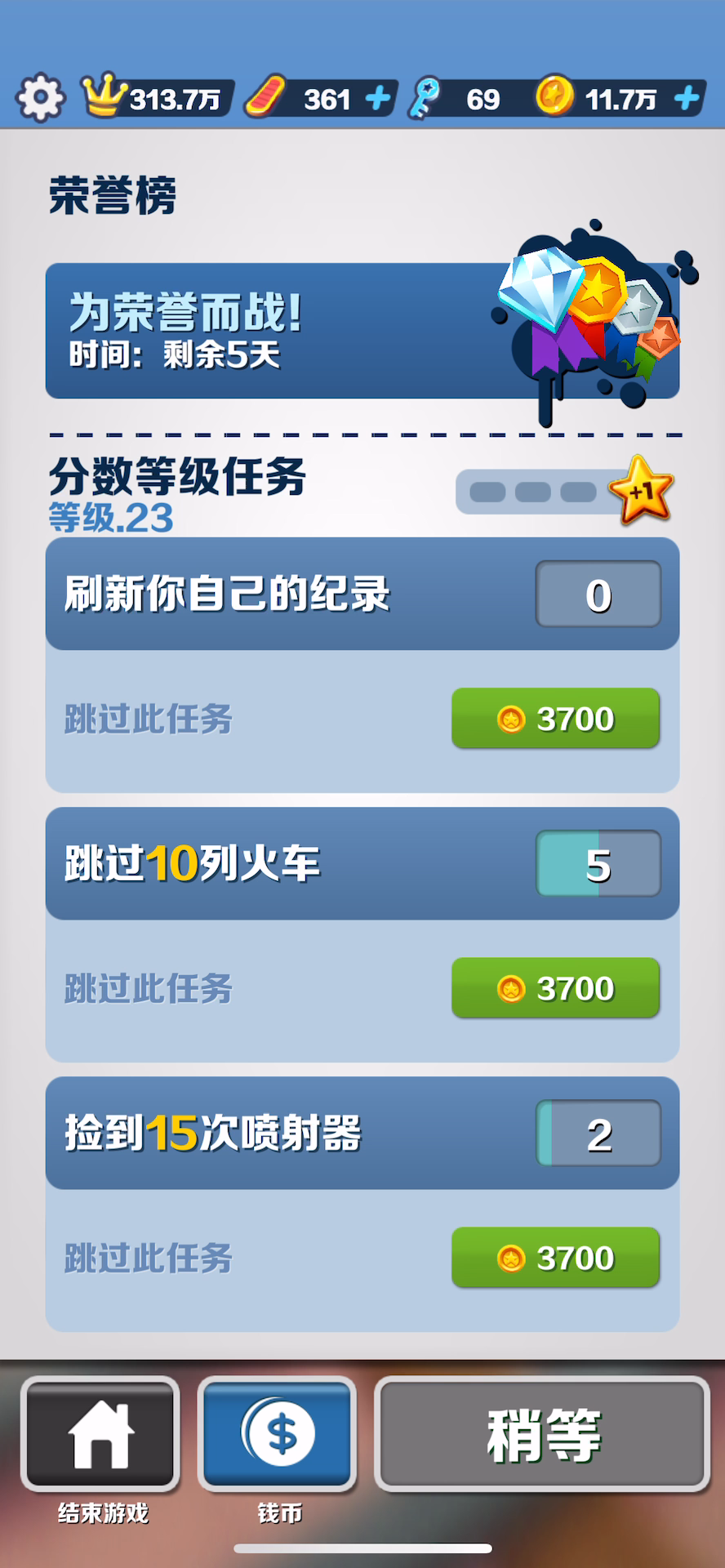Skip 跳过10列火车 mission for 3700 coins
Viewport: 725px width, 1568px height.
(x=555, y=988)
